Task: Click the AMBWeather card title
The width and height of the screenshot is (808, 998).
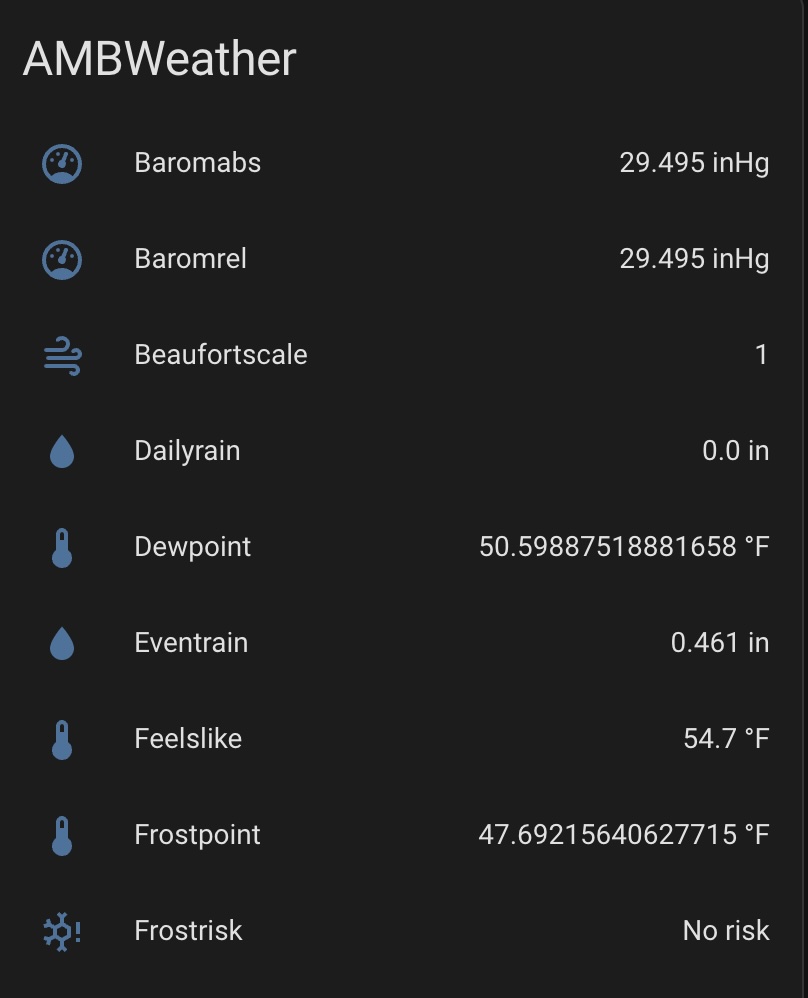Action: [159, 59]
